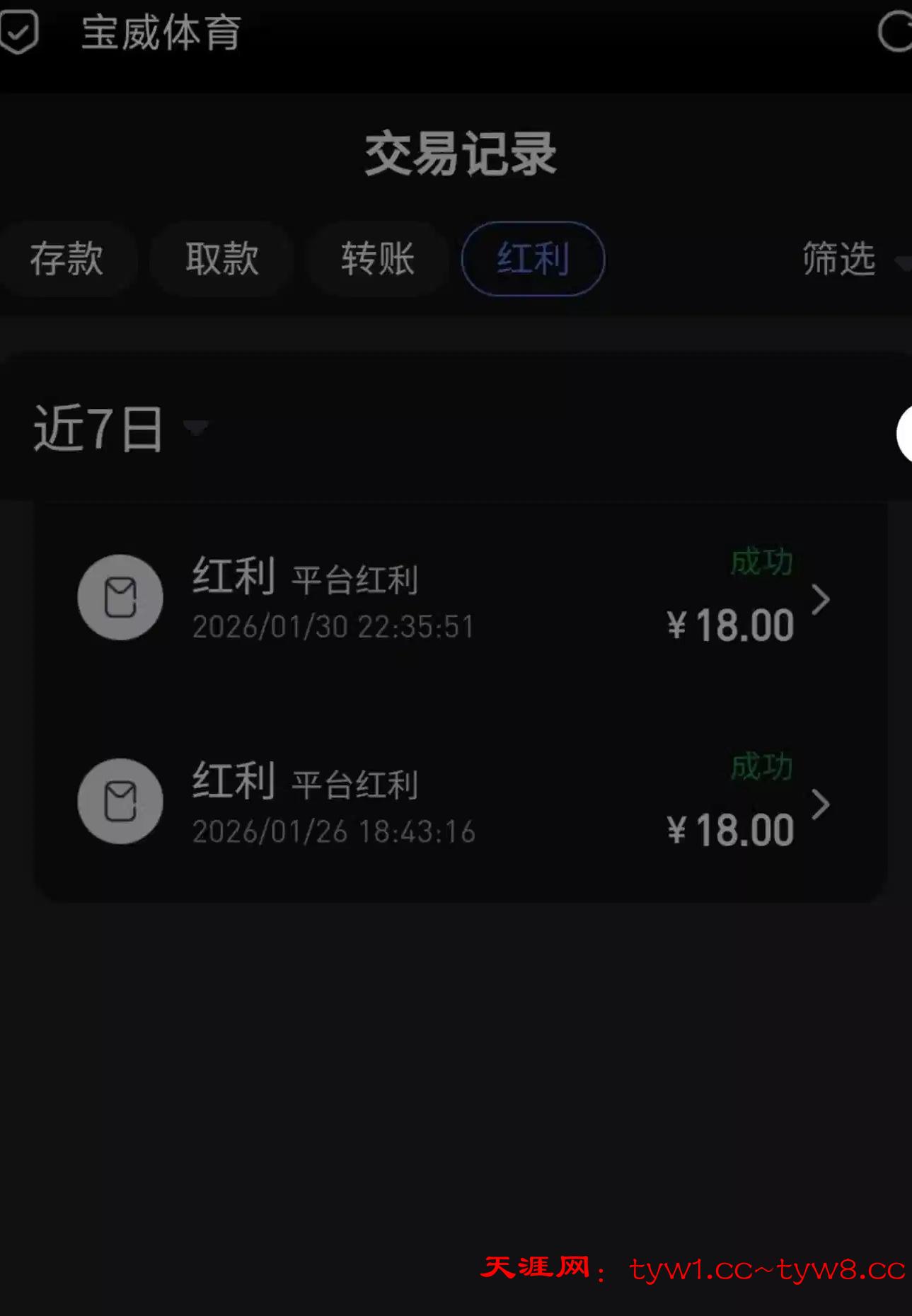Open the 红利 record from 2026/01/26
Viewport: 912px width, 1316px height.
tap(460, 804)
